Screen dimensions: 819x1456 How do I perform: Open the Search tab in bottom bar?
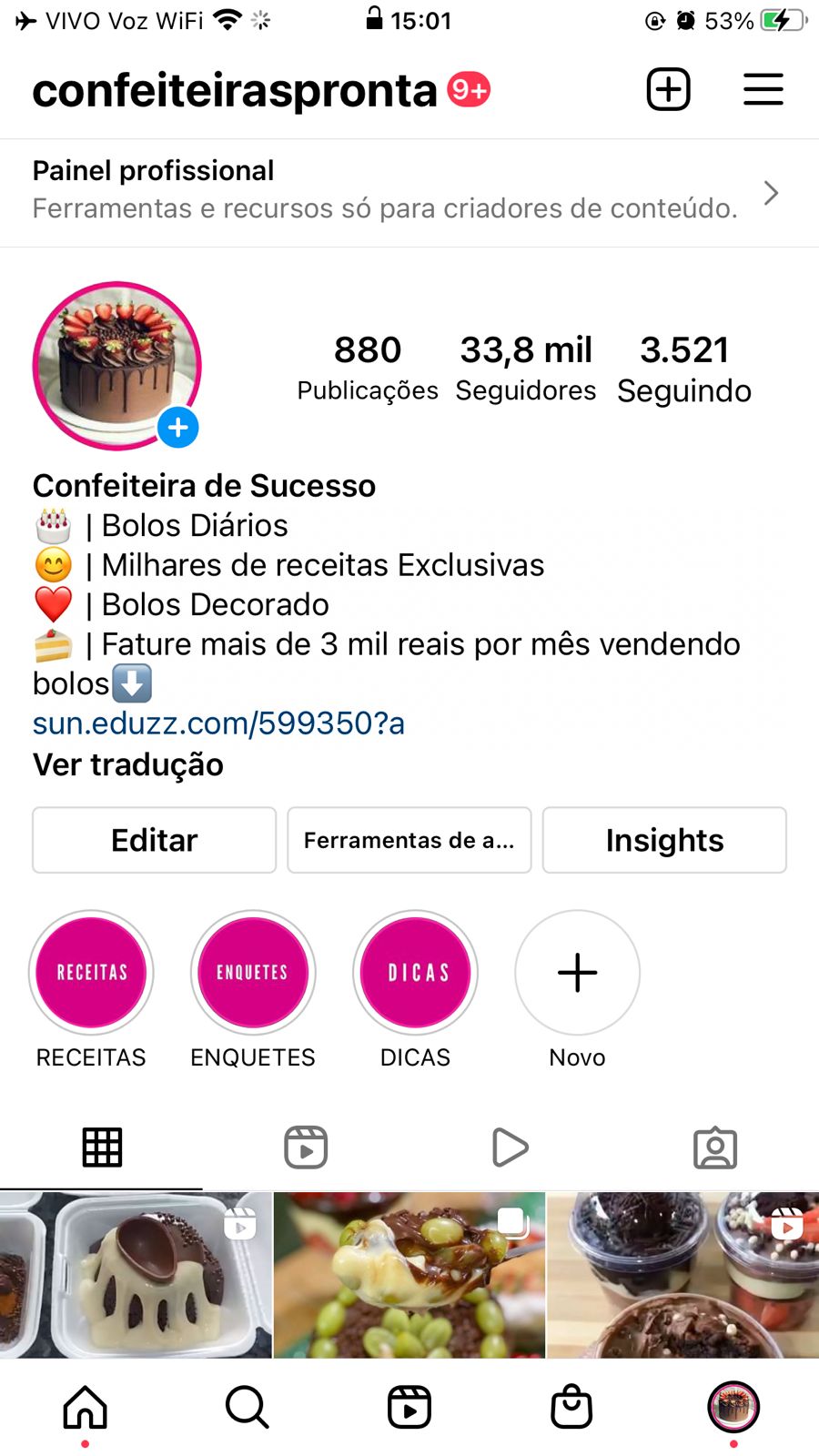[x=247, y=1407]
